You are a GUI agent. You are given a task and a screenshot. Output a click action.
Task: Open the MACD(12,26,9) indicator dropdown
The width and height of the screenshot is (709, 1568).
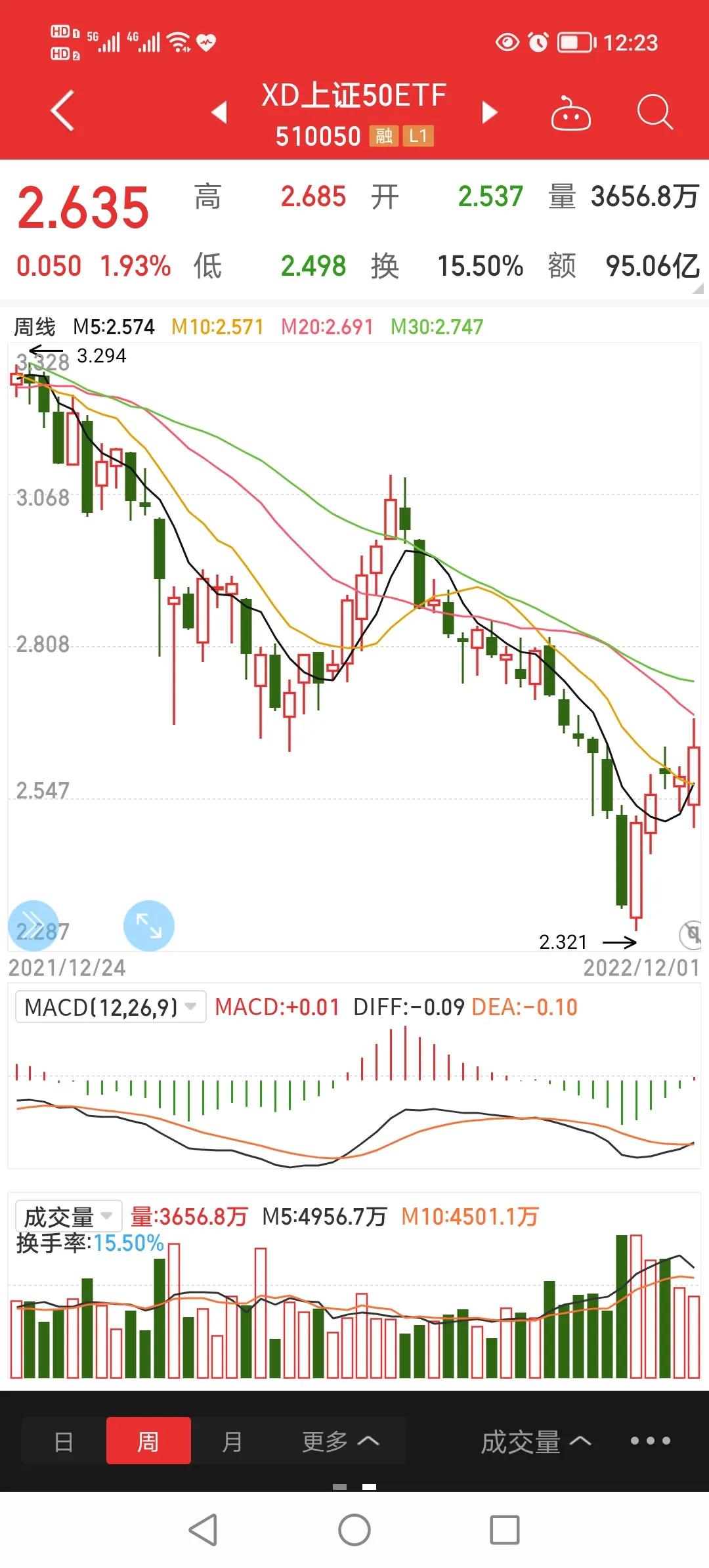click(110, 1007)
